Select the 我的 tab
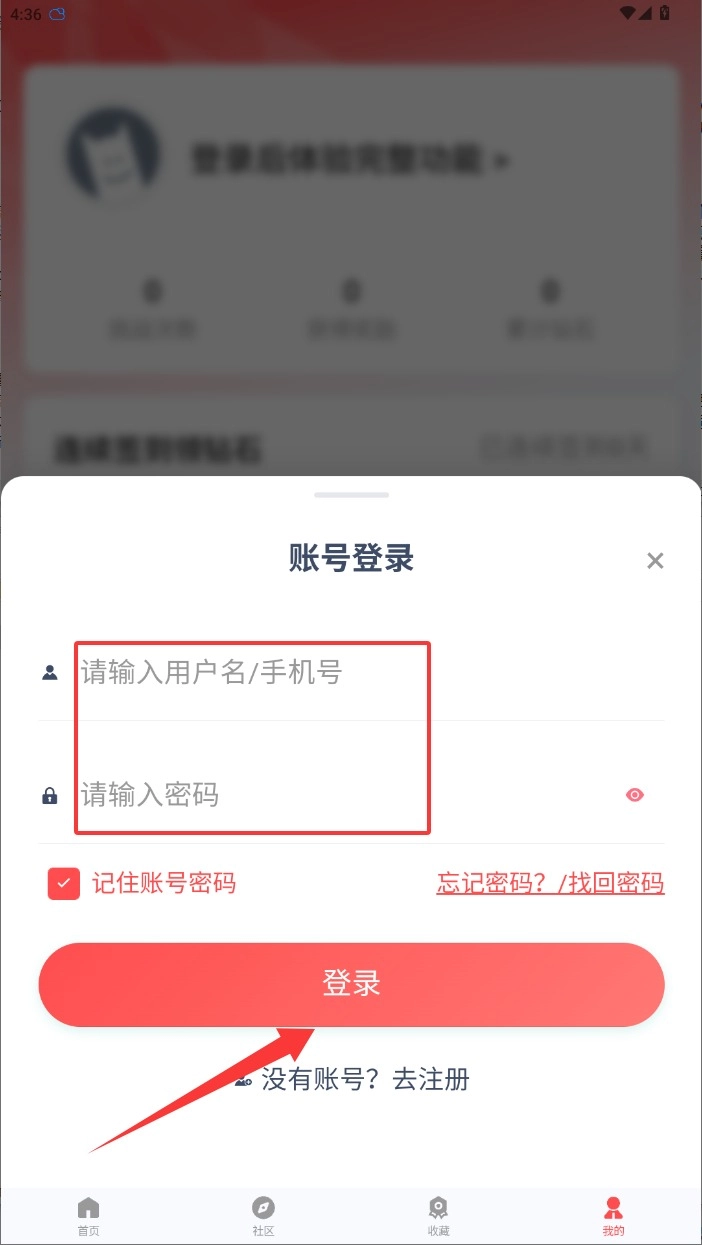This screenshot has height=1245, width=702. click(x=613, y=1215)
